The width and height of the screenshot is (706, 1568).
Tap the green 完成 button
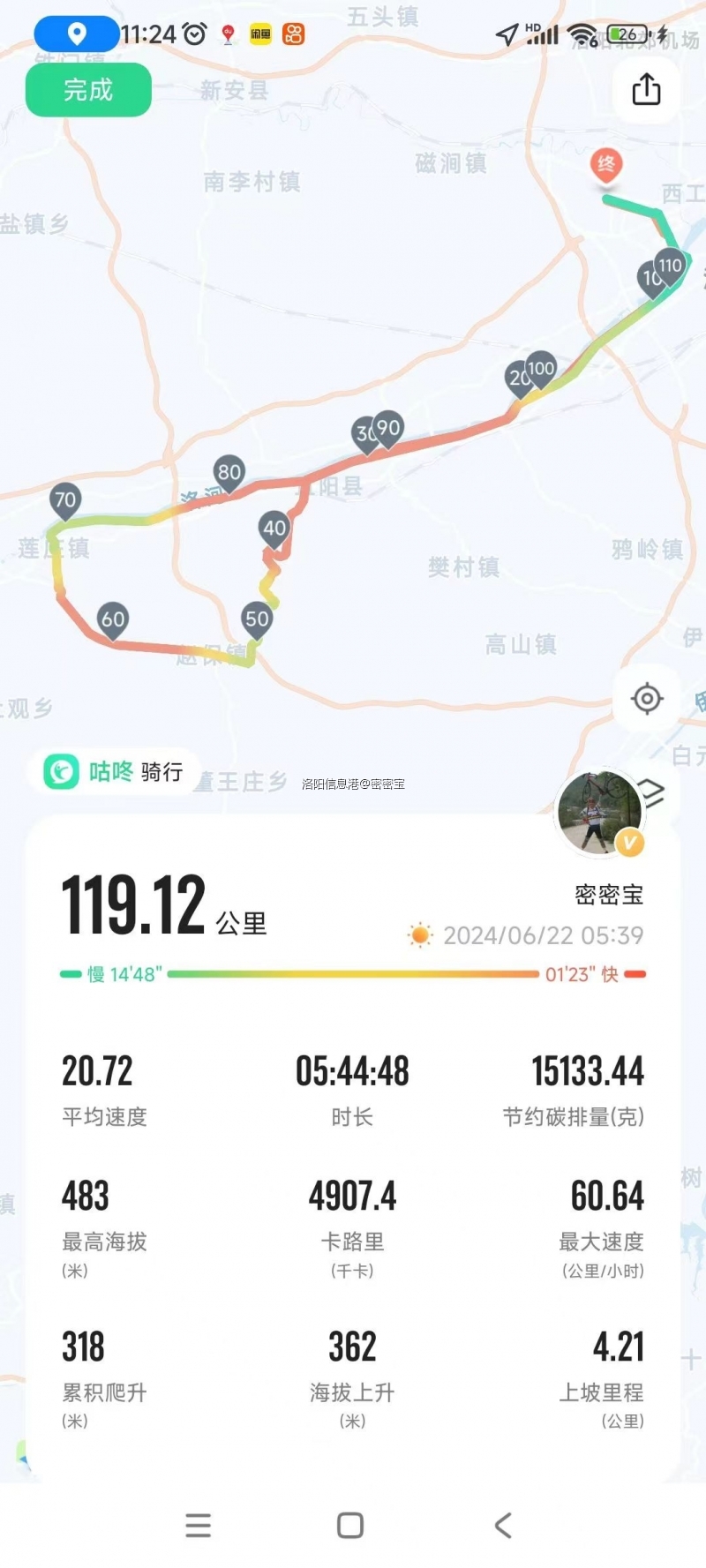(x=88, y=90)
